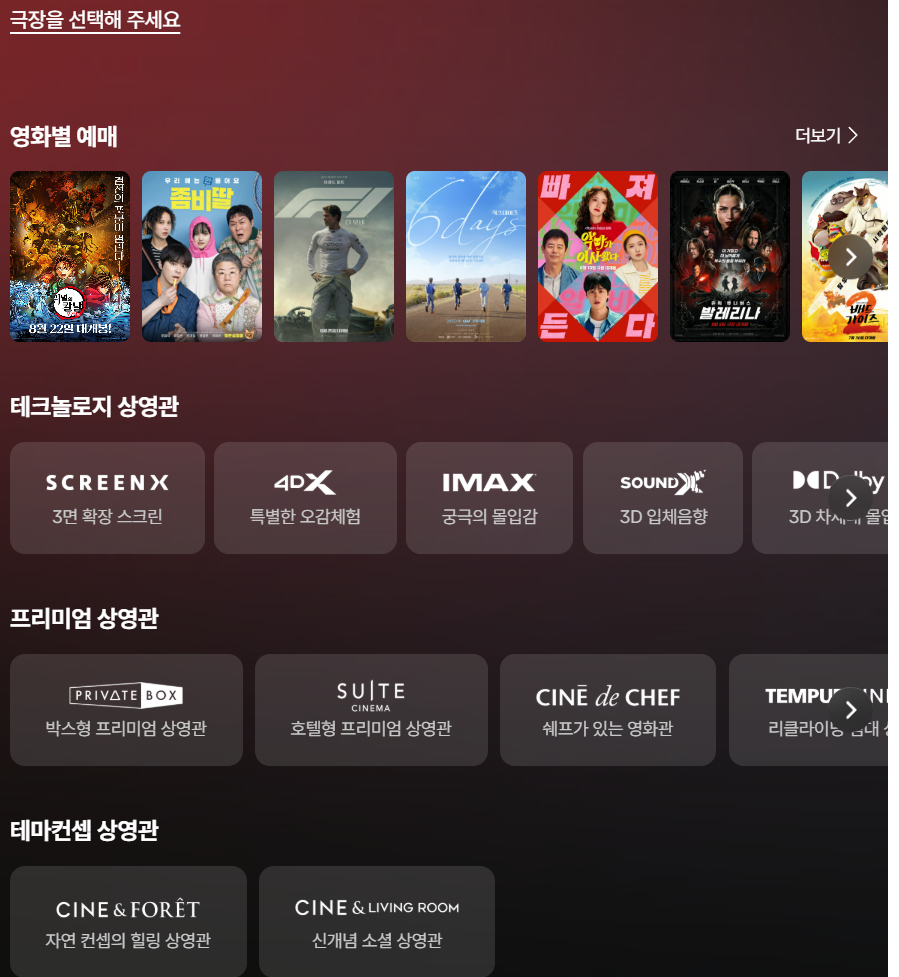Open the 귀멸의 칼날 poster with 8월 22일 대개봉
Screen dimensions: 899x977
(x=70, y=256)
